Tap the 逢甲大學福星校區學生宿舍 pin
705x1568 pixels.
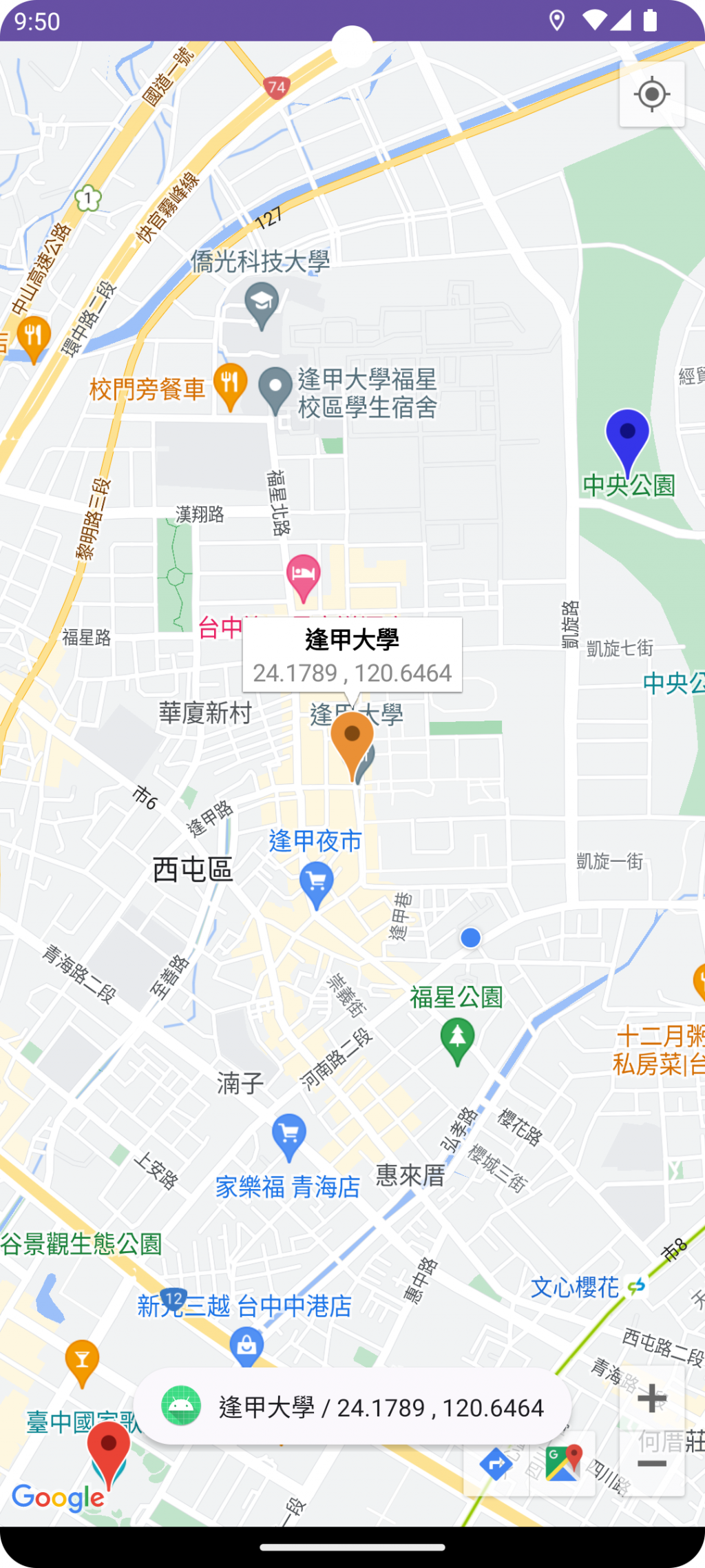pyautogui.click(x=275, y=389)
